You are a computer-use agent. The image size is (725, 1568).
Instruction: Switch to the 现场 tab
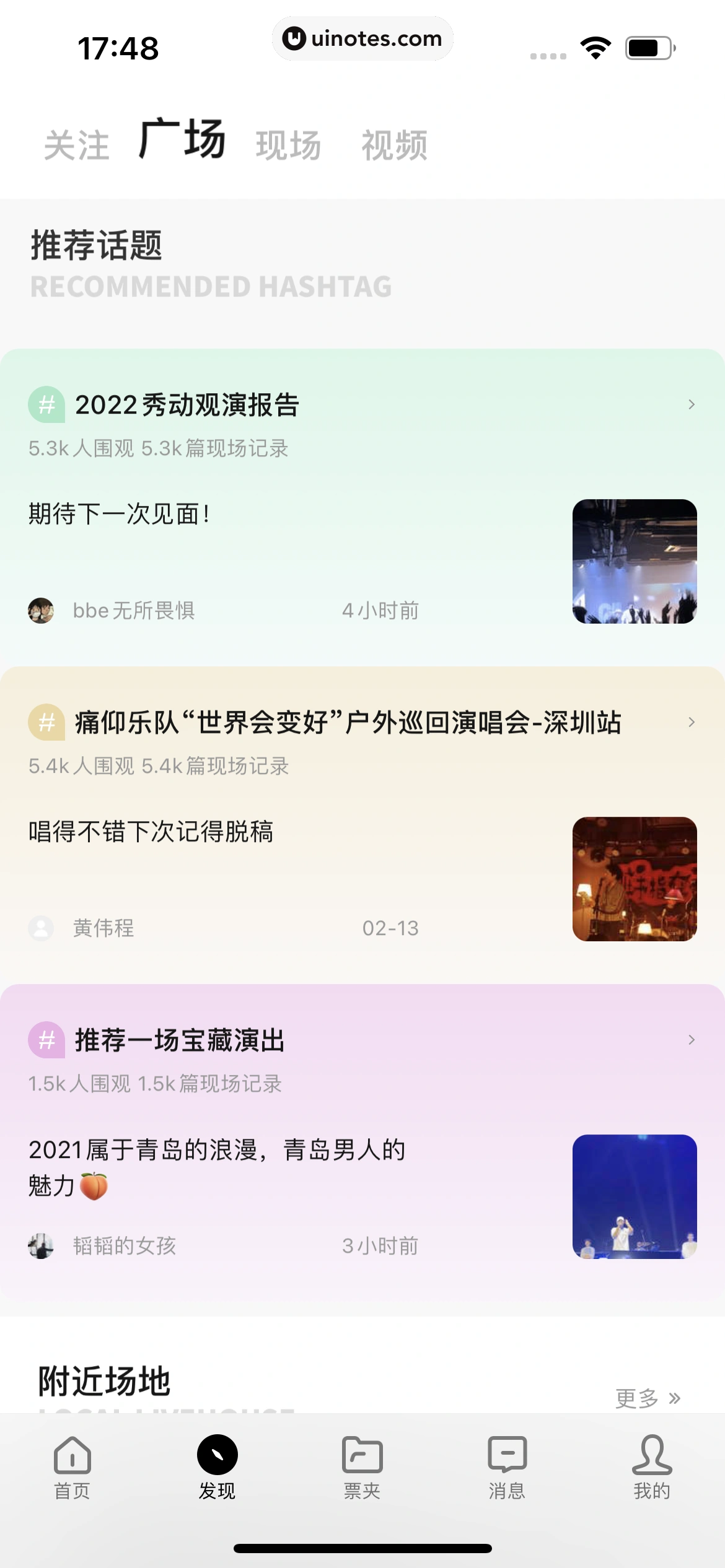(288, 144)
